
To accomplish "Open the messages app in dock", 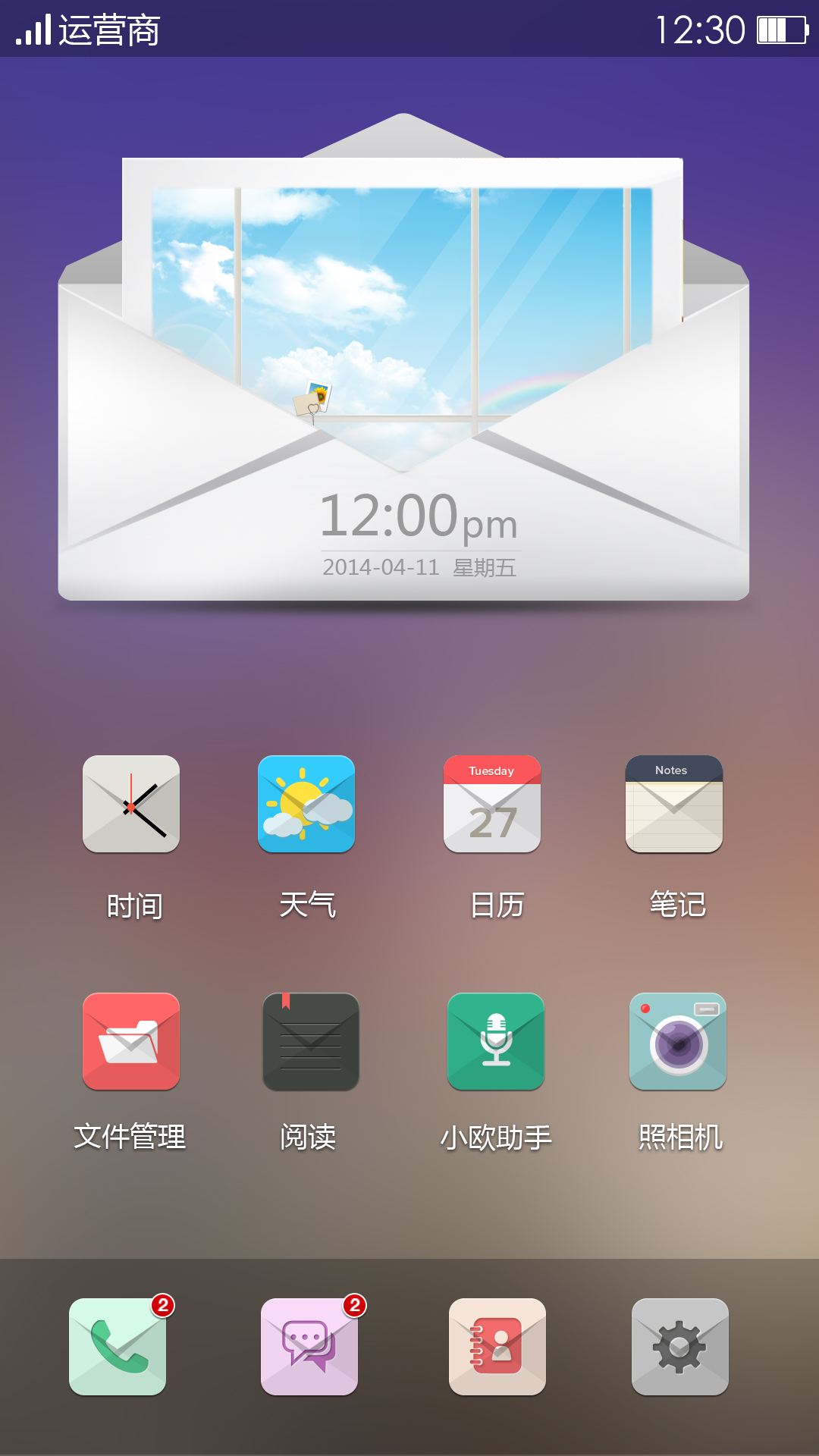I will tap(309, 1347).
